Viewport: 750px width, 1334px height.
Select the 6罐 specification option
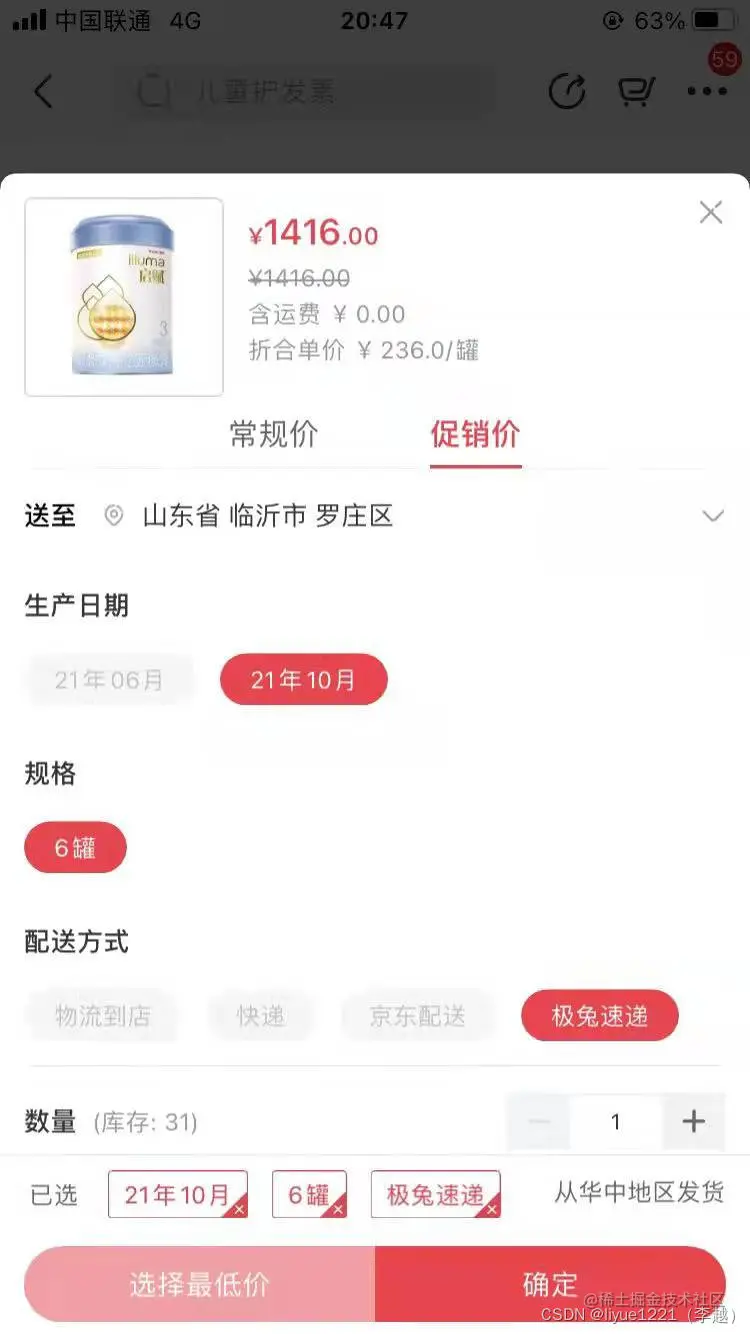tap(75, 846)
